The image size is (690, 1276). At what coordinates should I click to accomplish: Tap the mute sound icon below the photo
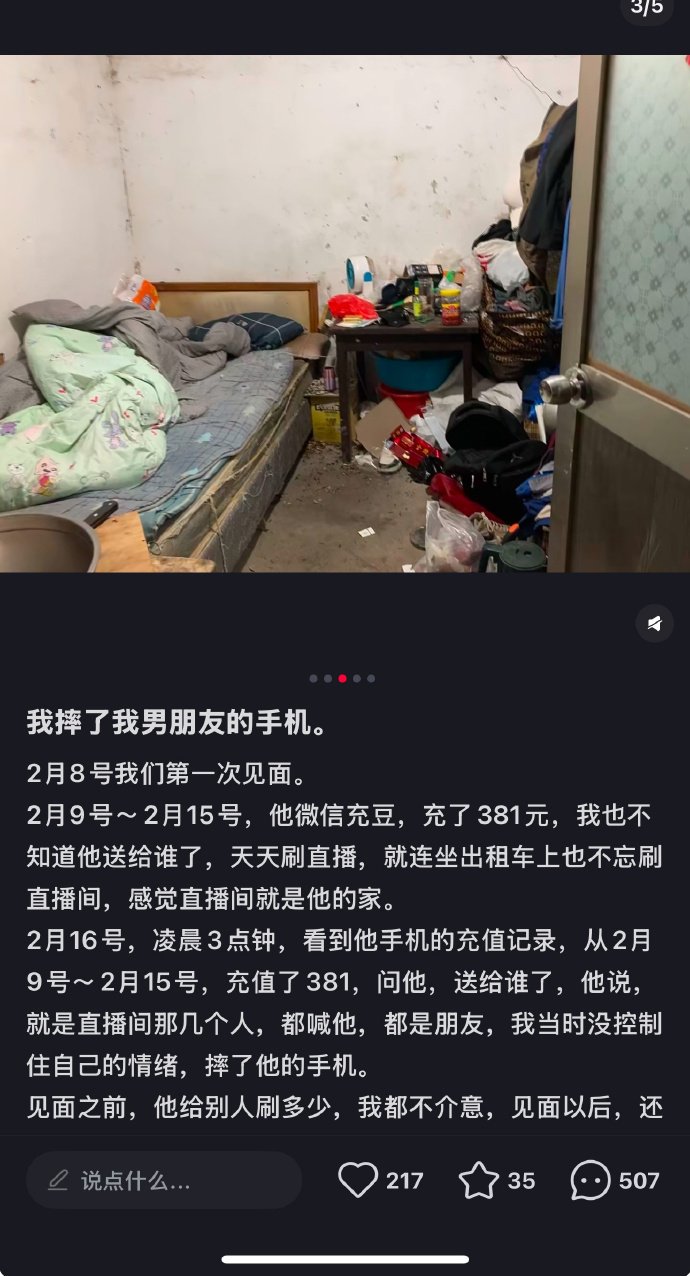(654, 624)
